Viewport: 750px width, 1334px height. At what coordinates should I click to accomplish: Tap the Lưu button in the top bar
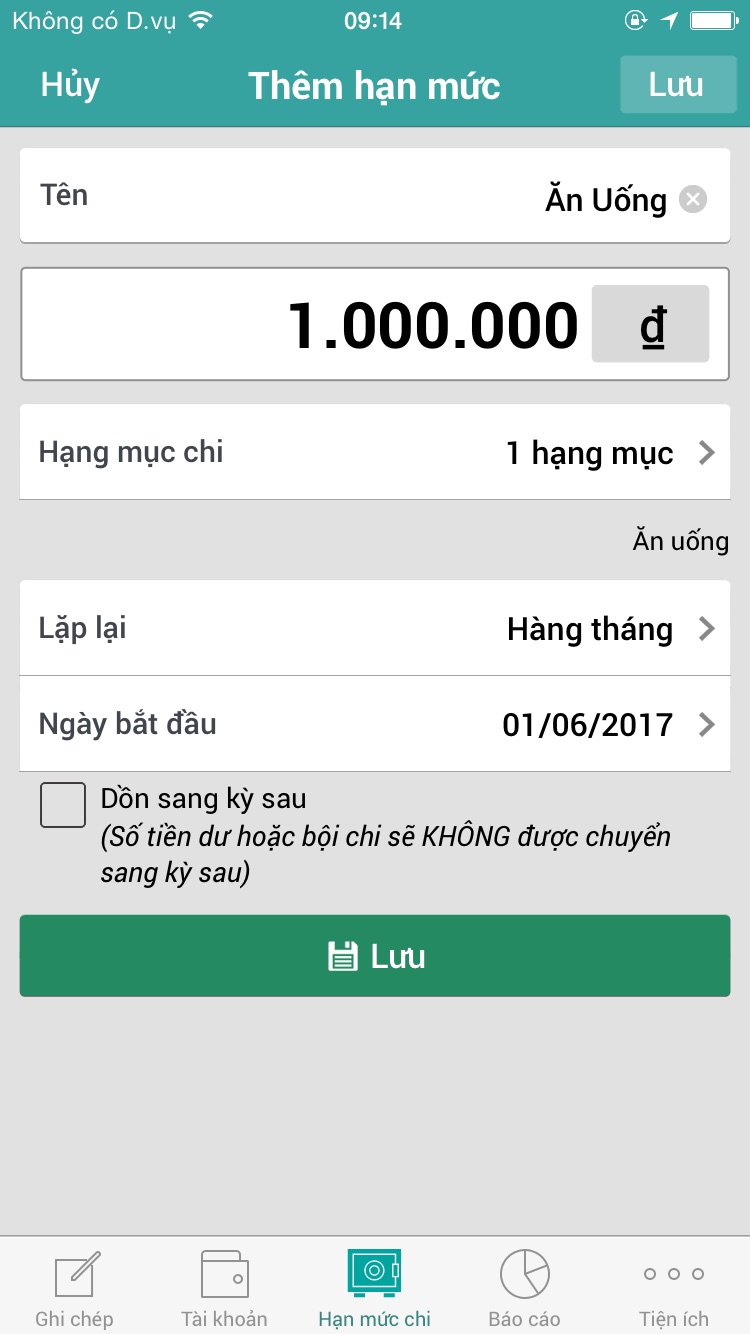(x=676, y=85)
